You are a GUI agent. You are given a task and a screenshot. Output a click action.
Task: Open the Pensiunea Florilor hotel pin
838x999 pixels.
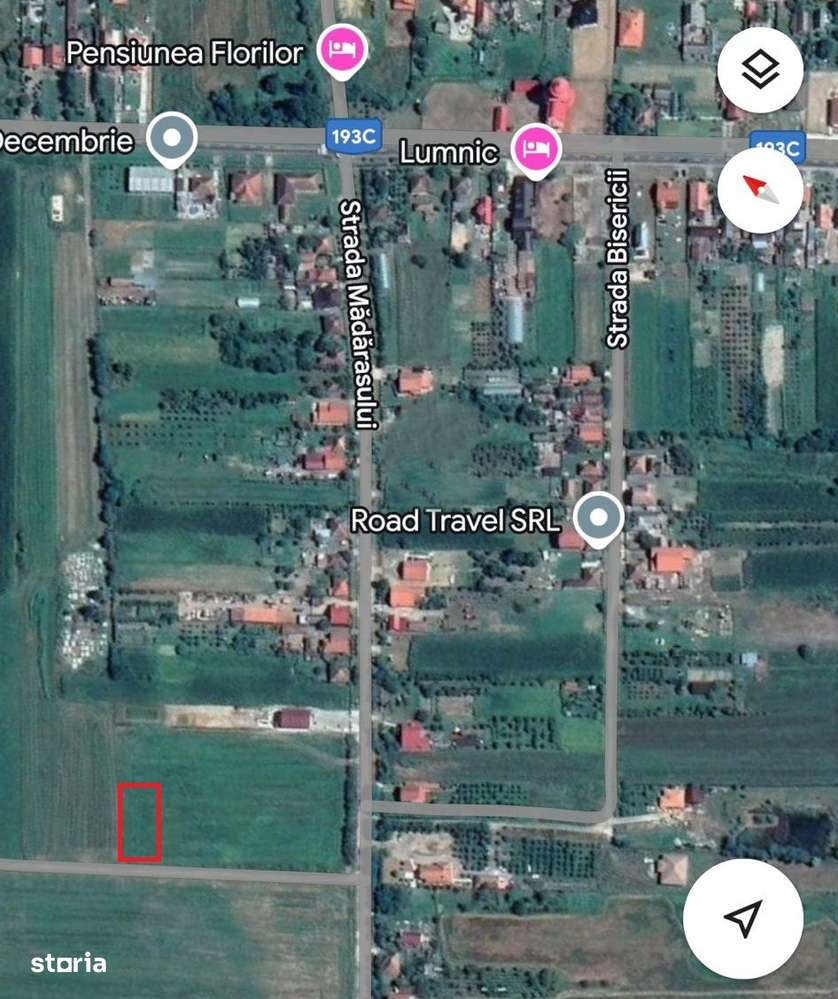(342, 50)
